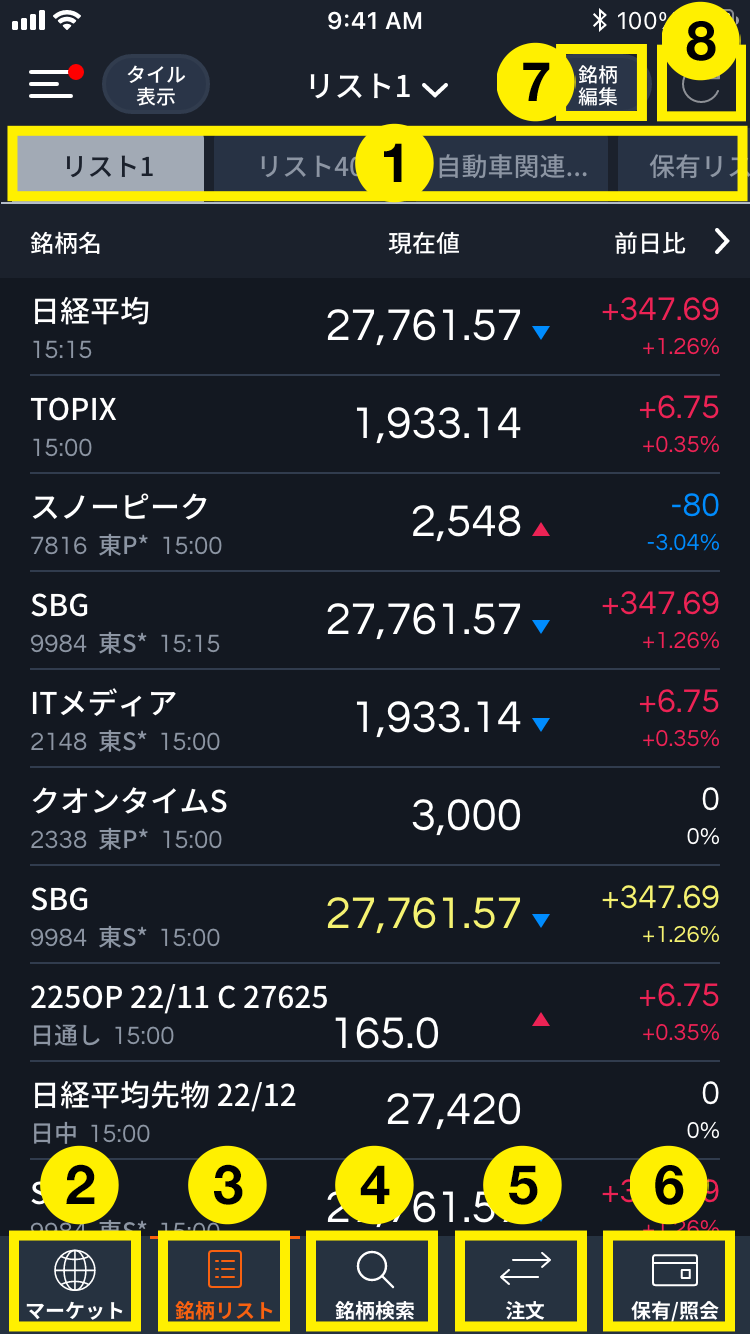Screen dimensions: 750x1334
Task: Select the リスト1 tab
Action: pyautogui.click(x=110, y=166)
